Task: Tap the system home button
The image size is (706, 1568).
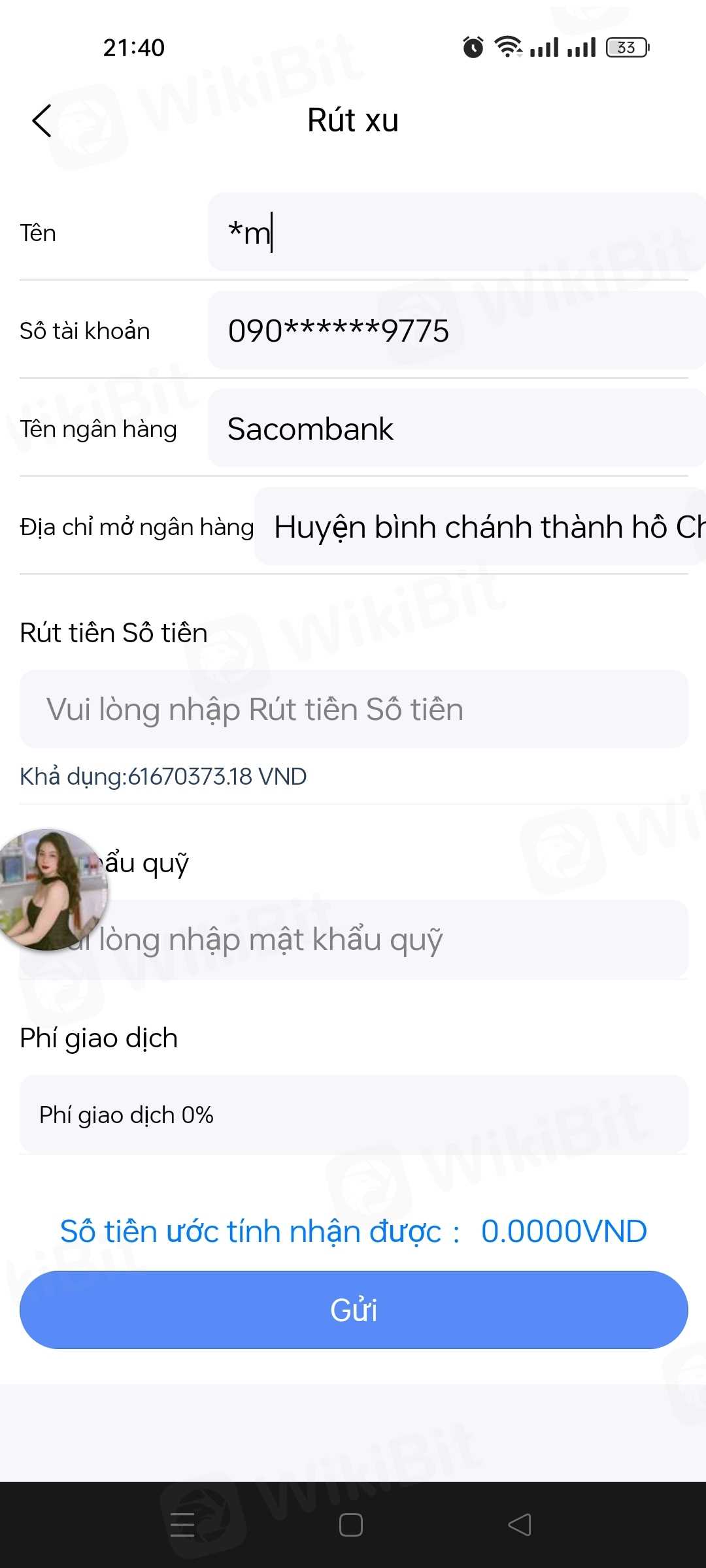Action: (351, 1525)
